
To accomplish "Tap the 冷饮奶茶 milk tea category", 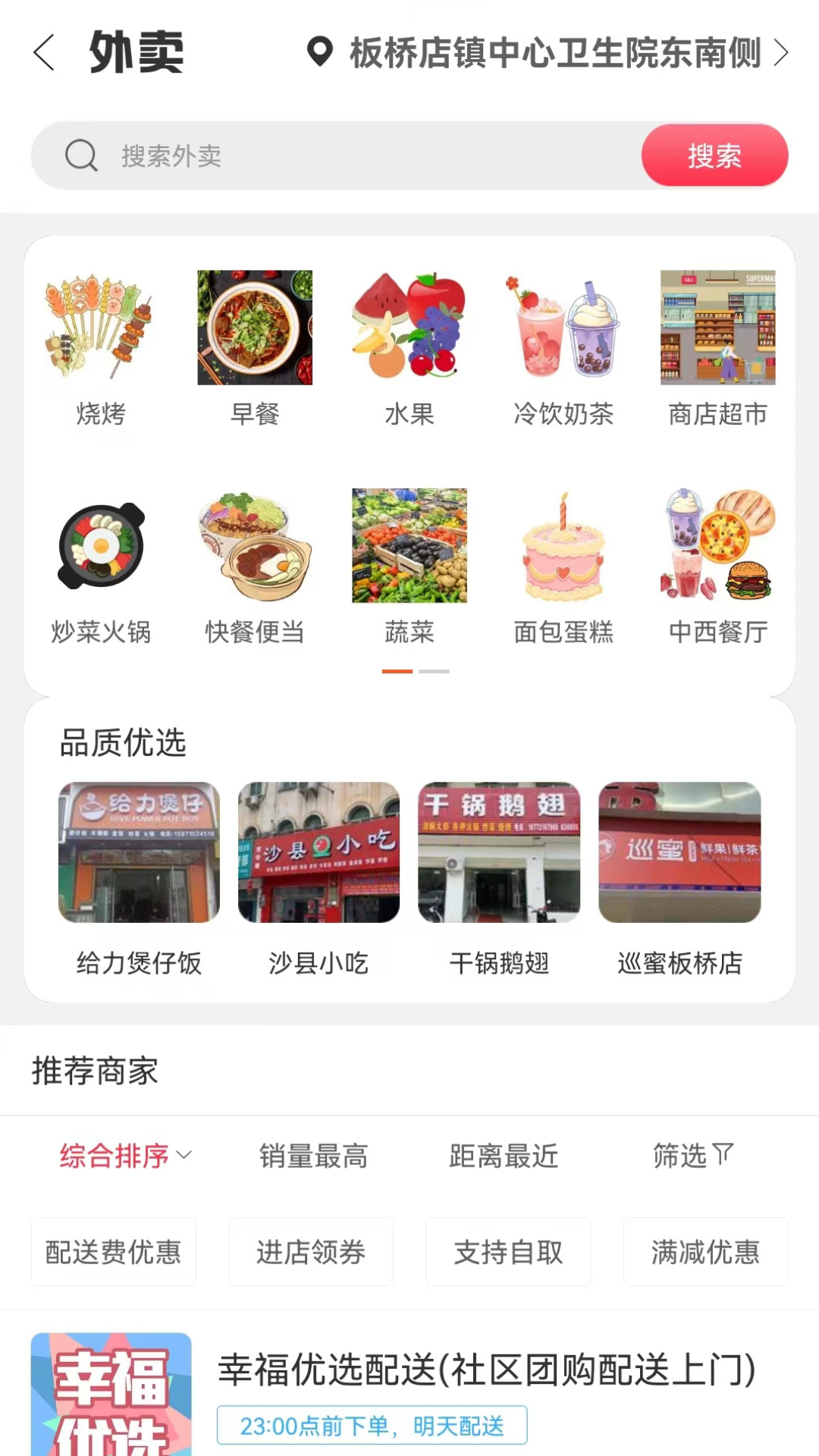I will click(561, 328).
